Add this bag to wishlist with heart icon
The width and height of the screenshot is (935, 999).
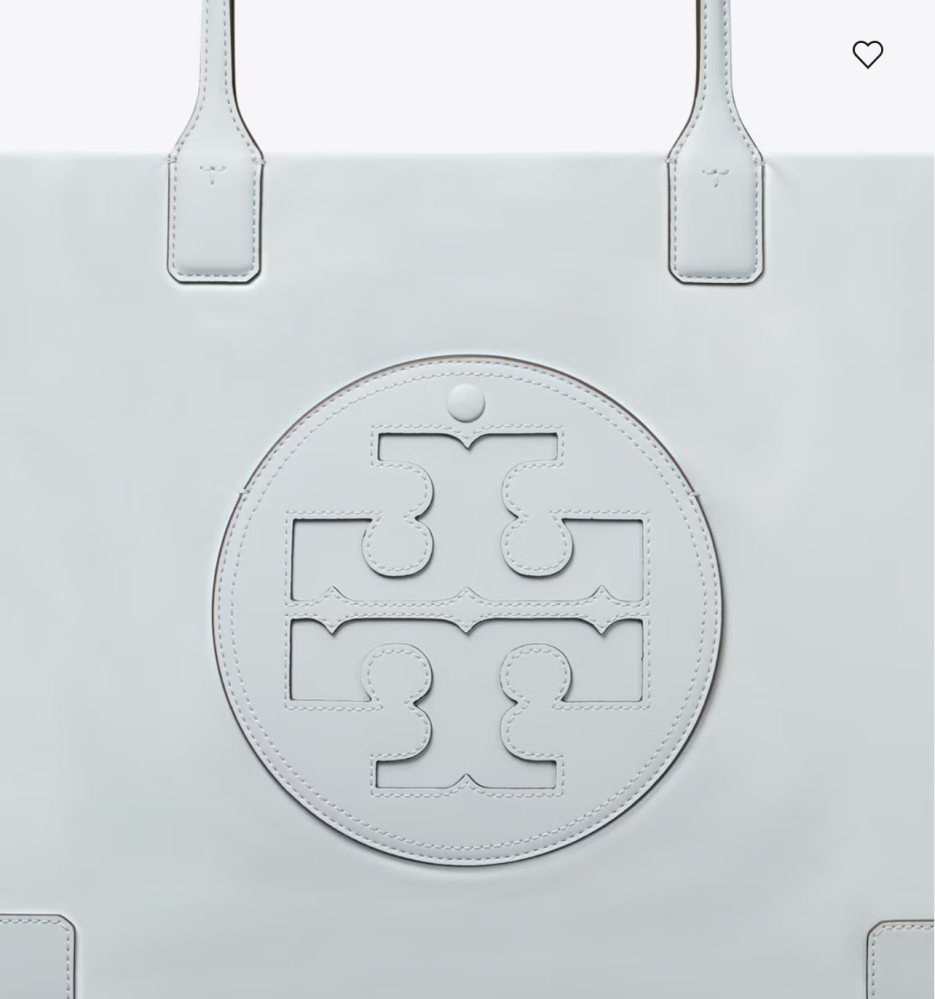[x=867, y=54]
